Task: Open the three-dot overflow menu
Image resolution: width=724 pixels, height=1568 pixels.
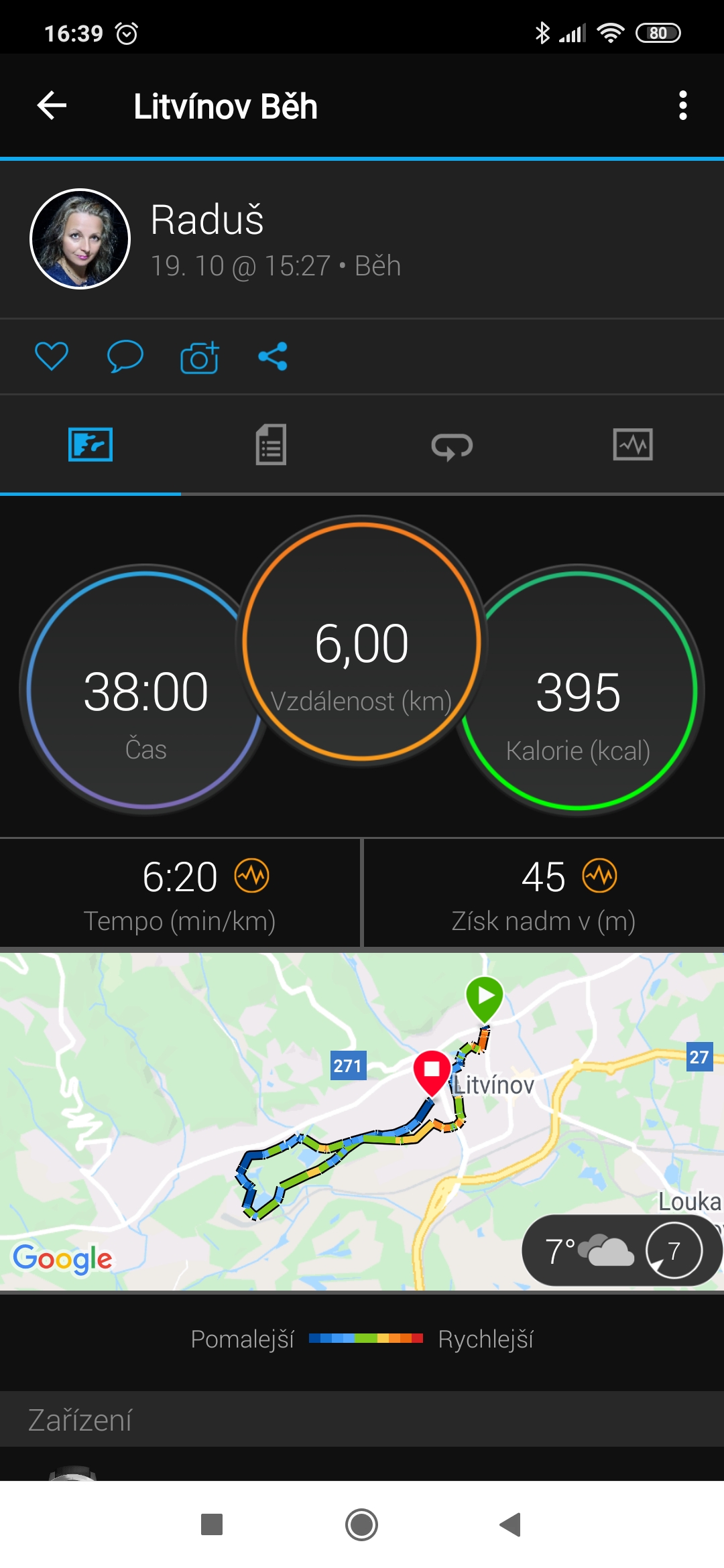Action: (682, 106)
